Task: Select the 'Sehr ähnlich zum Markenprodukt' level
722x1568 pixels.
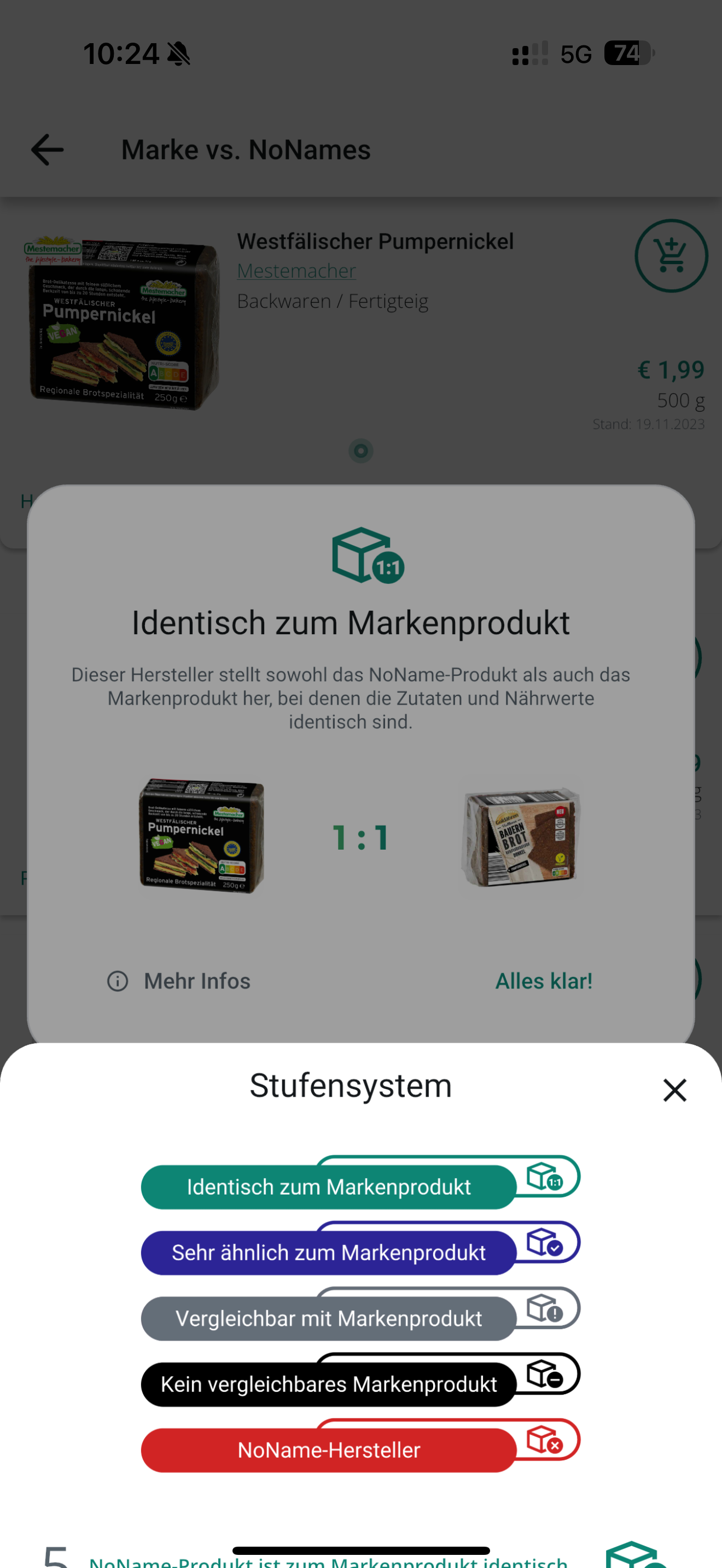Action: tap(329, 1253)
